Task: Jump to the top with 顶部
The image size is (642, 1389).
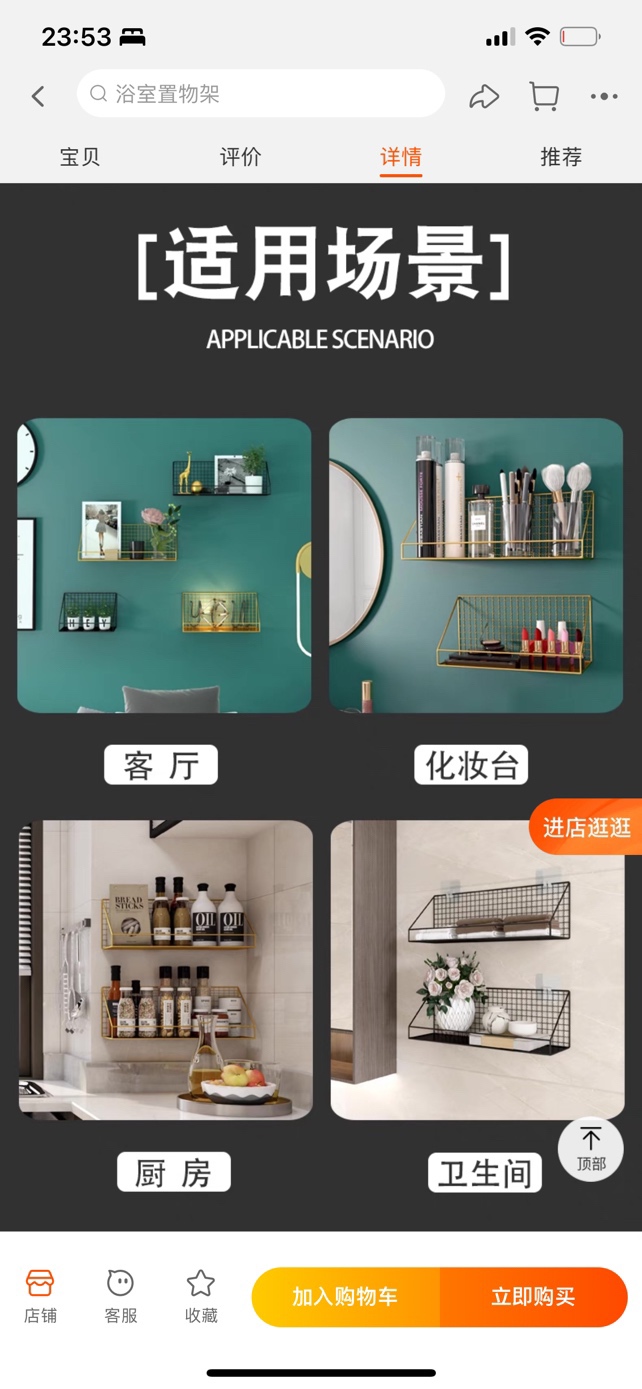Action: pyautogui.click(x=591, y=1148)
